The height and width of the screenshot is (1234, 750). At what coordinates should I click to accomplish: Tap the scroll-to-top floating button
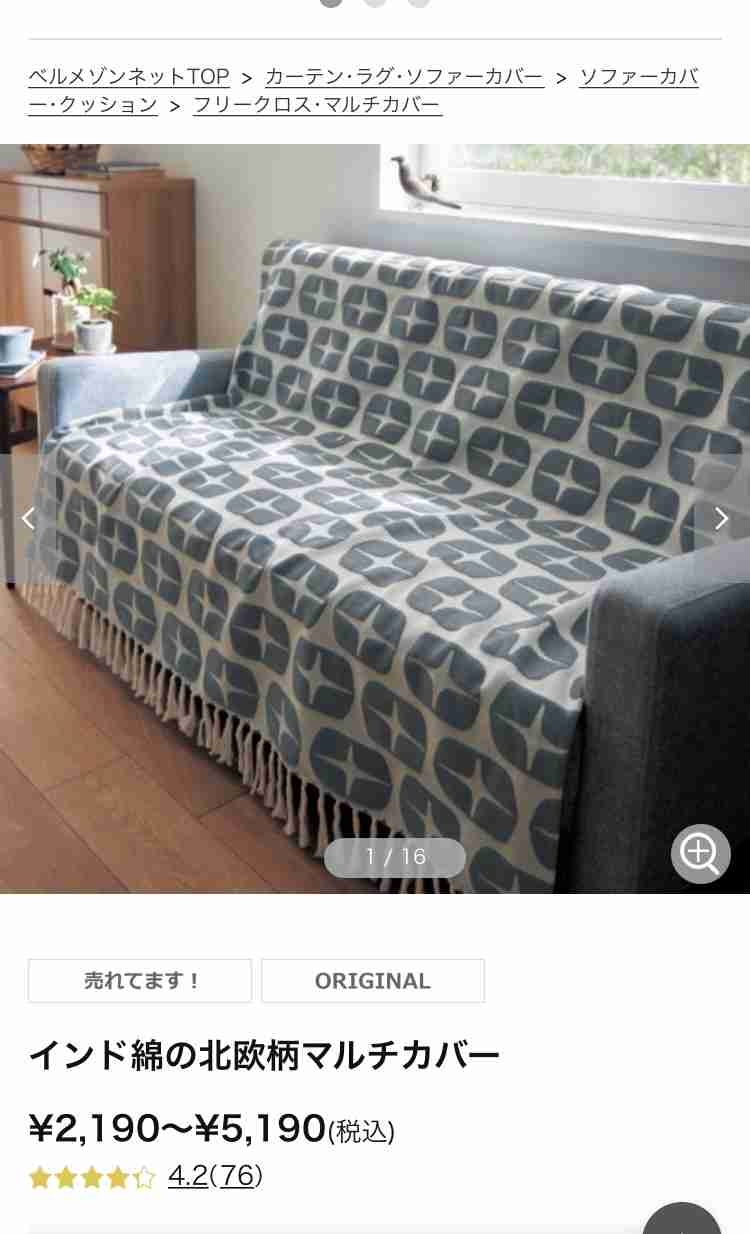coord(682,1222)
